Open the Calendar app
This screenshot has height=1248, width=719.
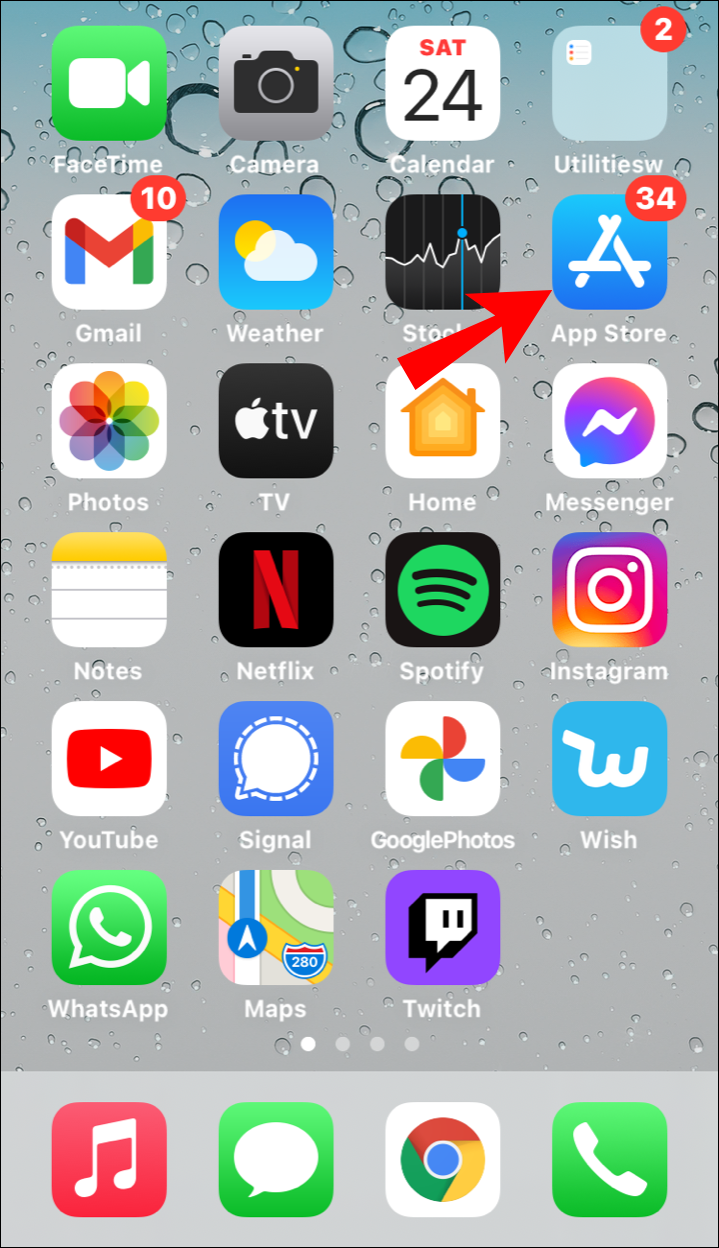click(442, 83)
